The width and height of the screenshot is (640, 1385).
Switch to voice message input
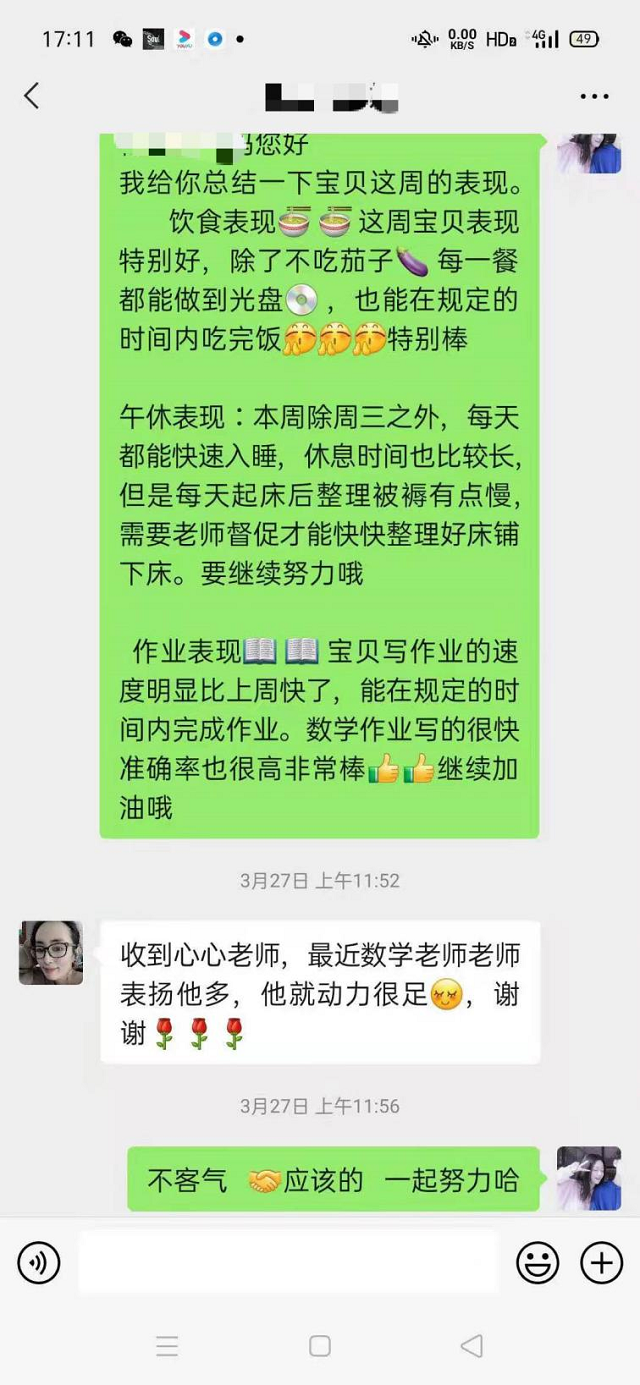(x=39, y=1264)
